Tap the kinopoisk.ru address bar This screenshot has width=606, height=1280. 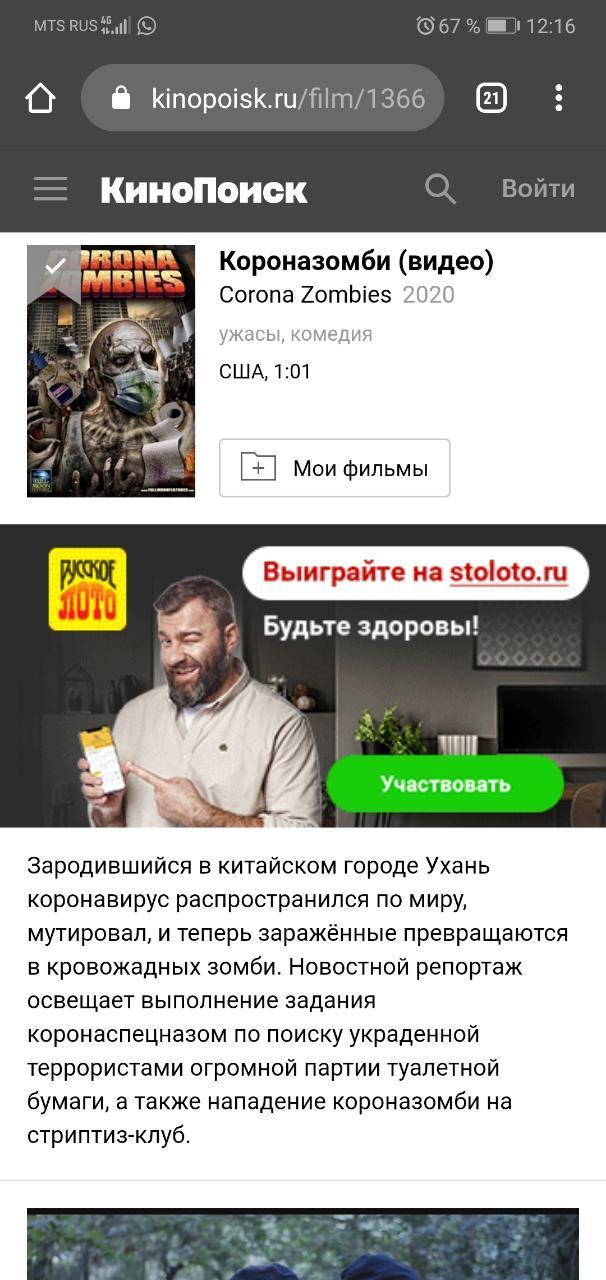click(x=263, y=98)
